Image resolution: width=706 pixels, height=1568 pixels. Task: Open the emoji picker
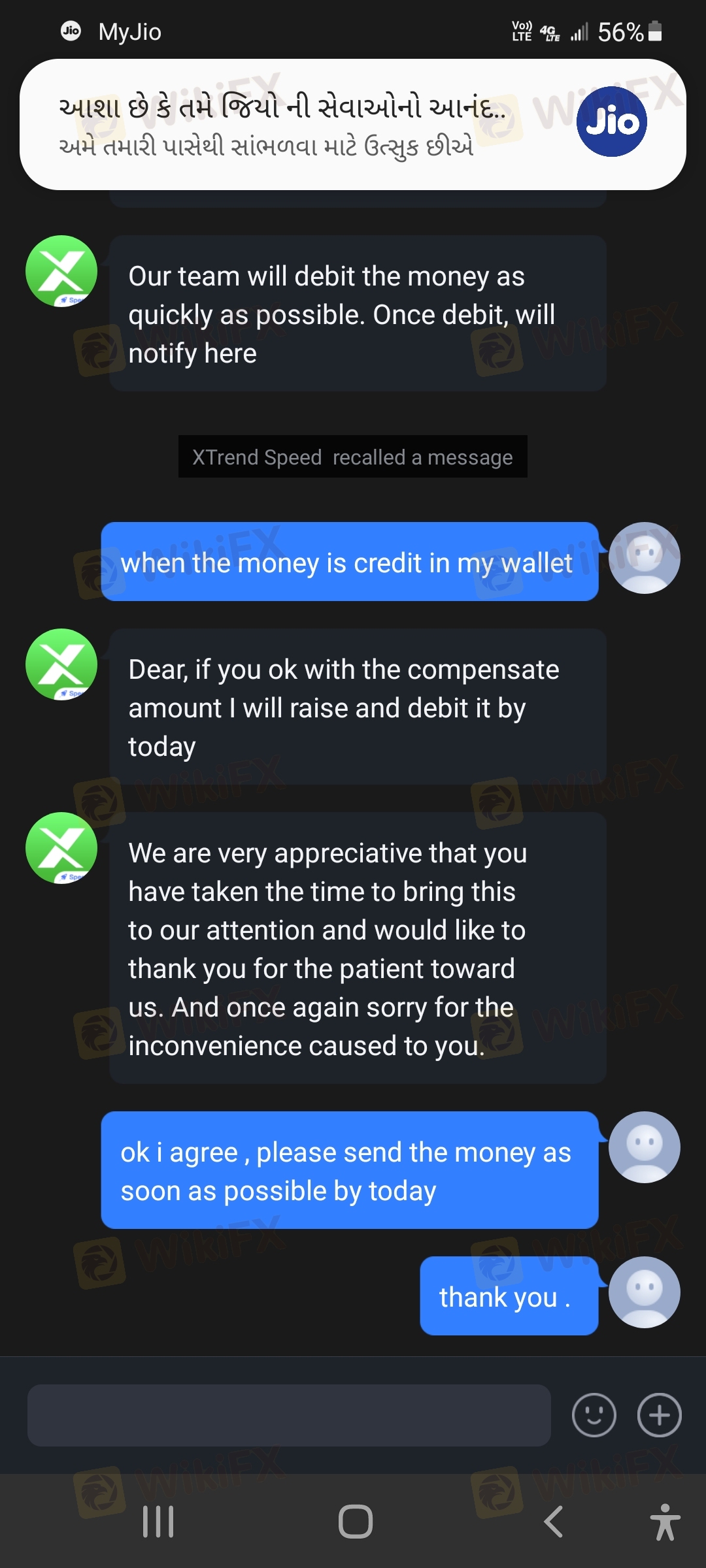click(594, 1415)
